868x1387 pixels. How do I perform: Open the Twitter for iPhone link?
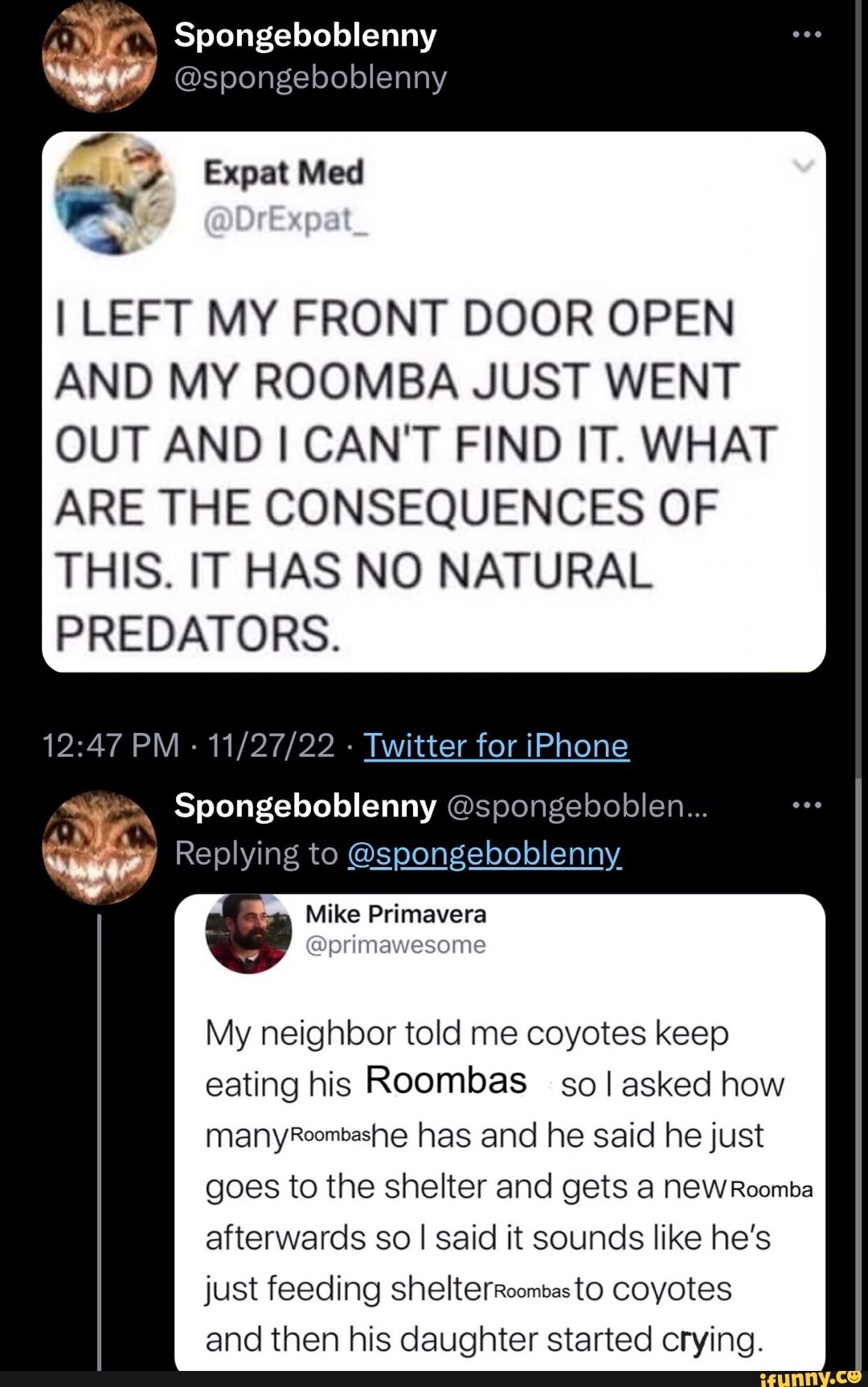click(x=496, y=745)
